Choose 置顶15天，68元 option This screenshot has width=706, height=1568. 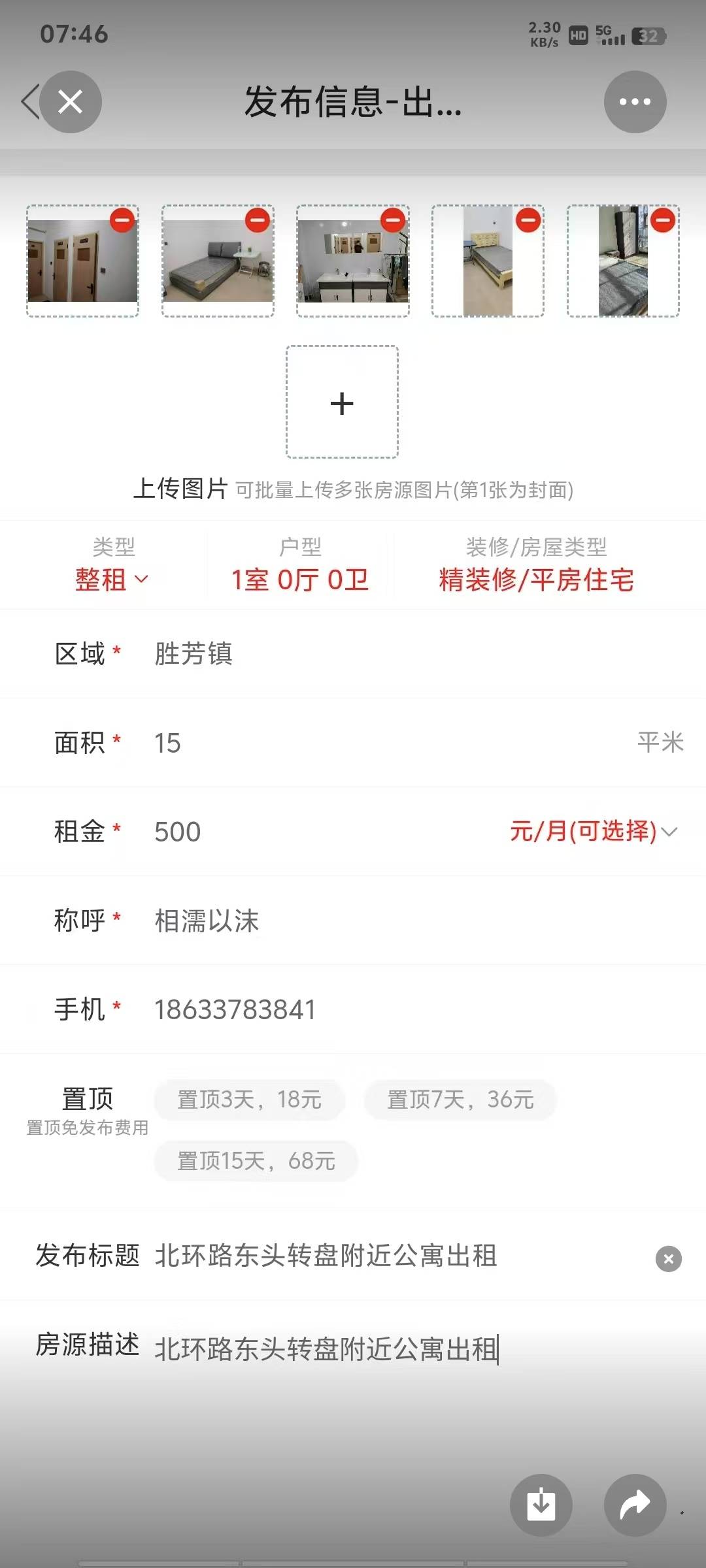coord(256,1161)
